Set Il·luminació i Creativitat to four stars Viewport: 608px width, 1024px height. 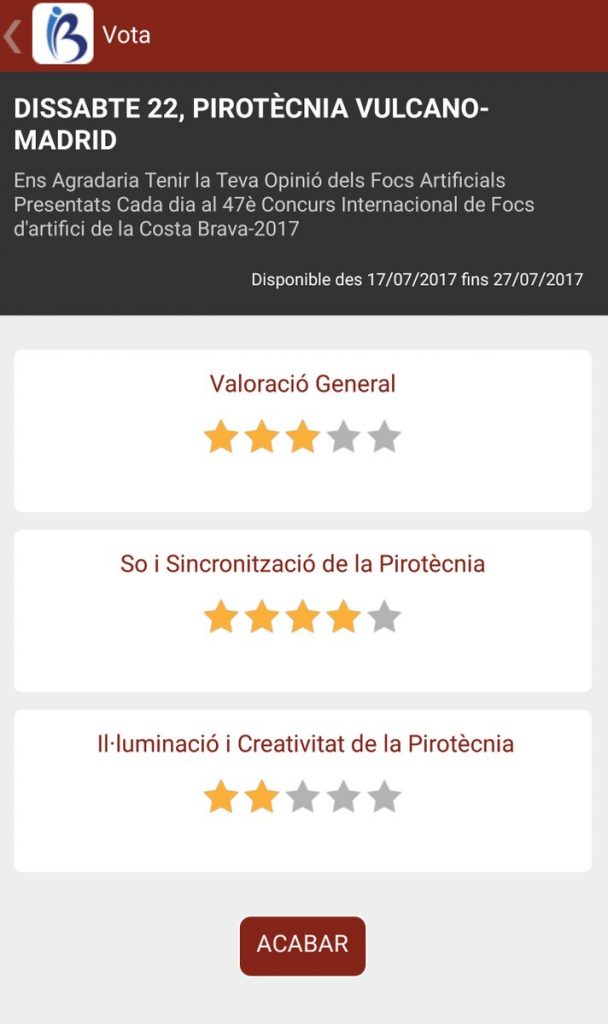344,797
